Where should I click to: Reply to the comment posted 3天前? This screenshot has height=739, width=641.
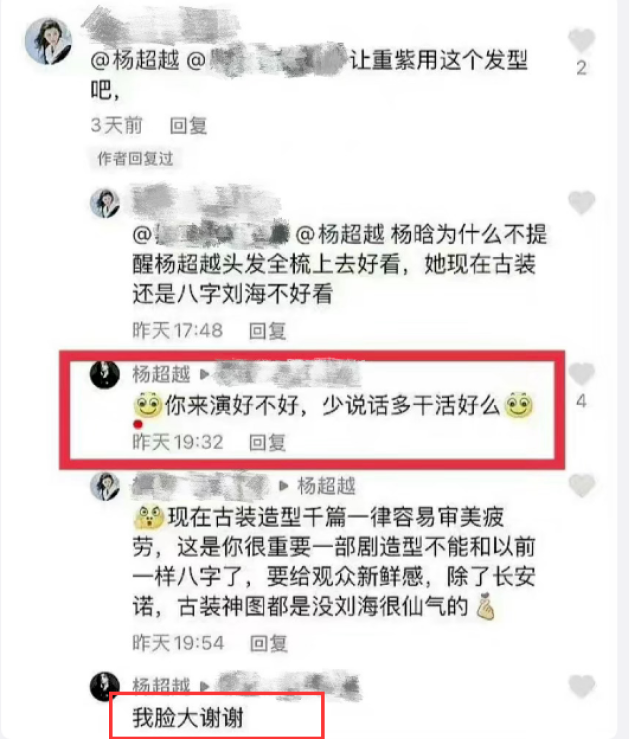[x=188, y=126]
